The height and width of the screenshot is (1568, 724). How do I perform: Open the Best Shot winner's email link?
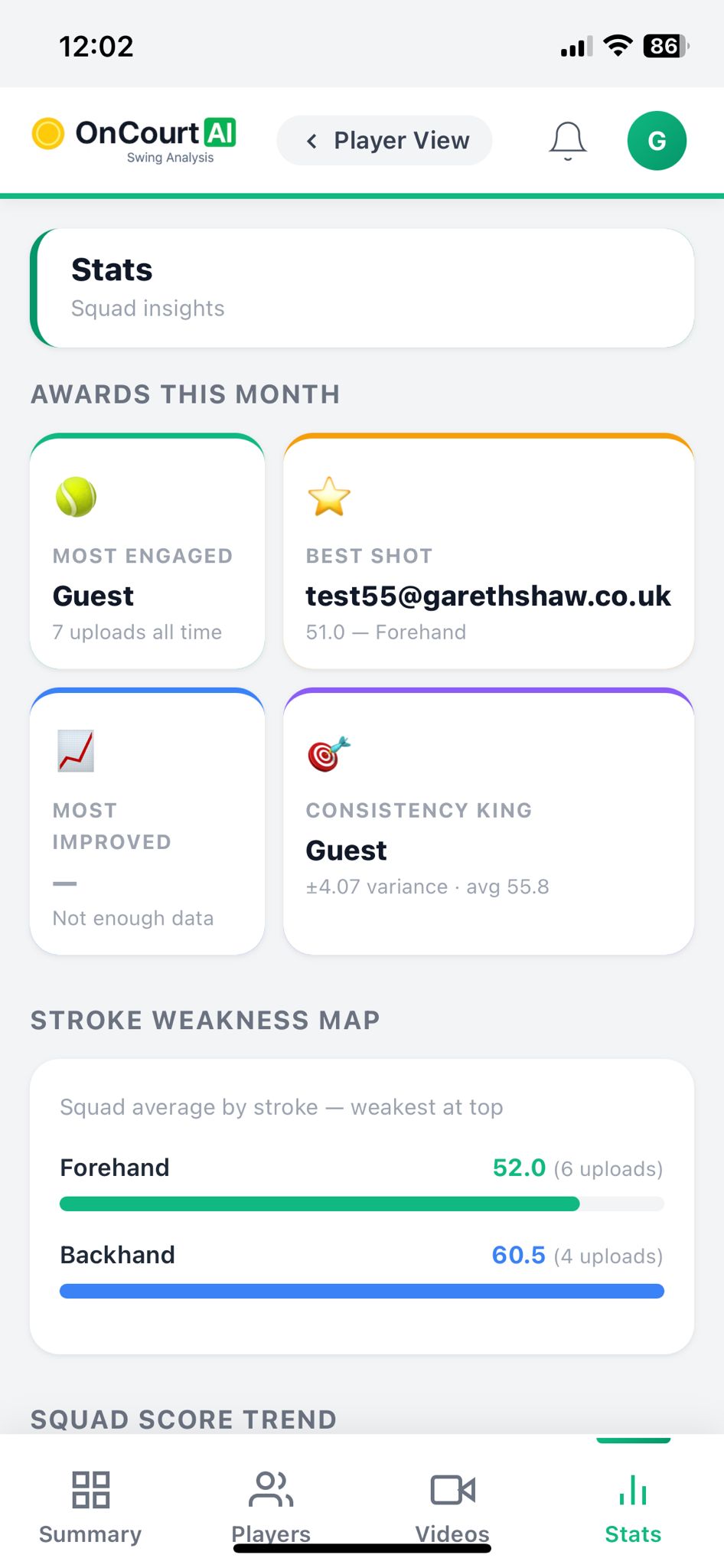point(488,596)
